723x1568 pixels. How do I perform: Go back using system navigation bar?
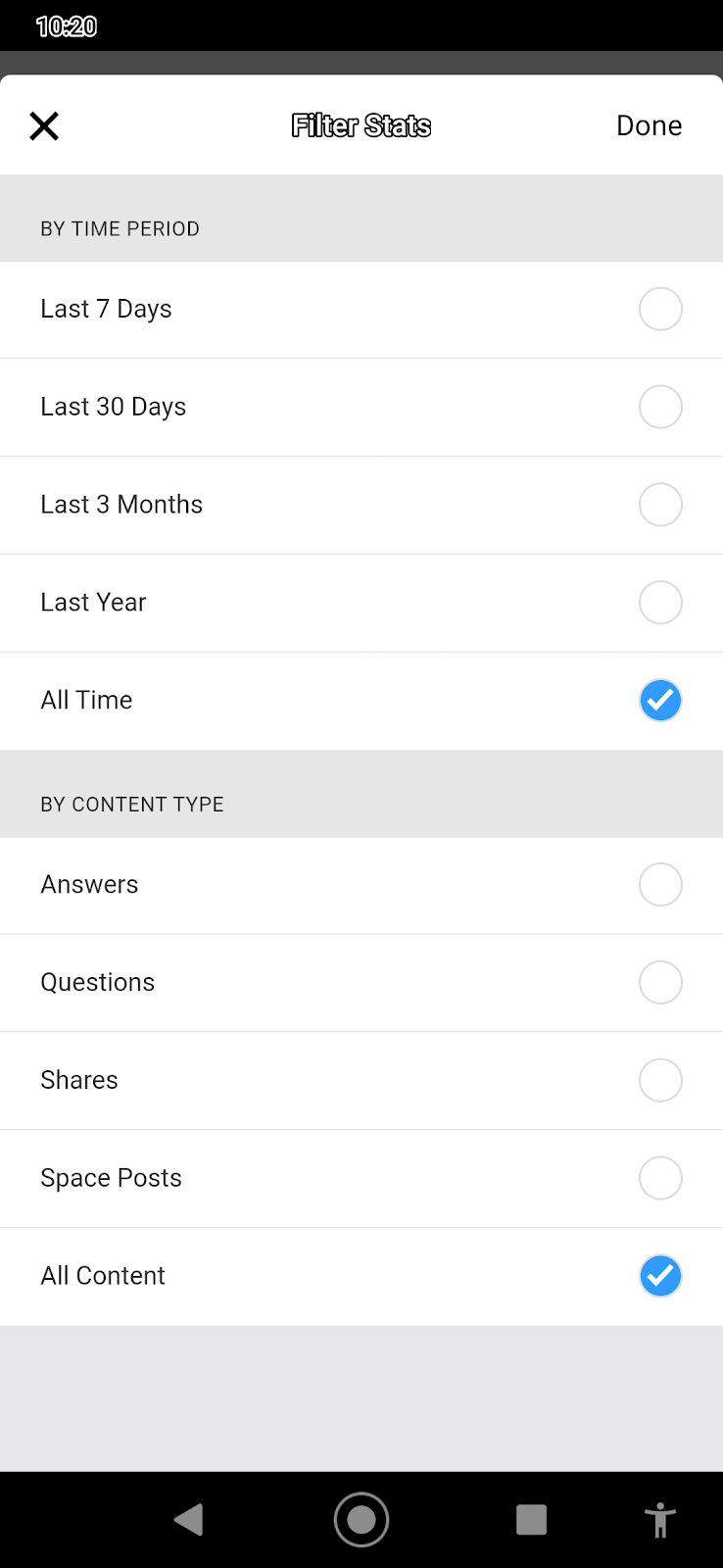(188, 1520)
